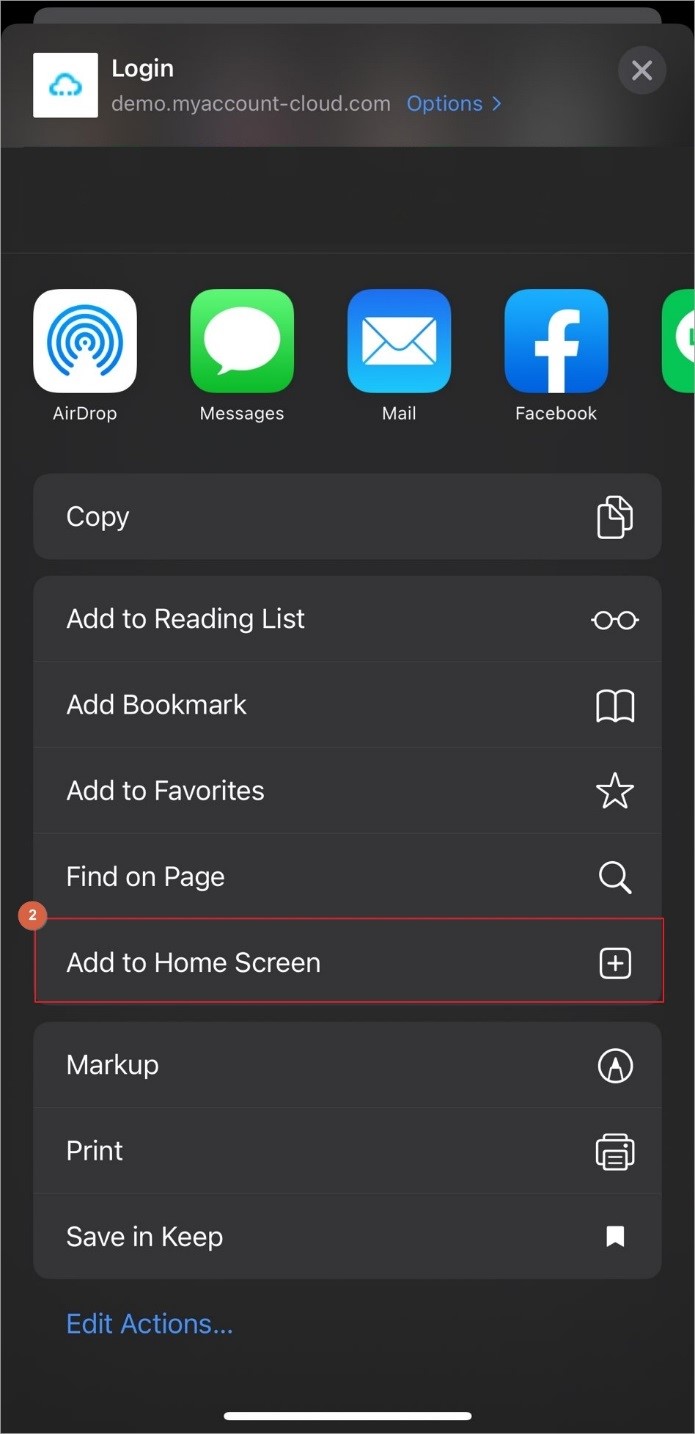
Task: Open Edit Actions
Action: (x=149, y=1324)
